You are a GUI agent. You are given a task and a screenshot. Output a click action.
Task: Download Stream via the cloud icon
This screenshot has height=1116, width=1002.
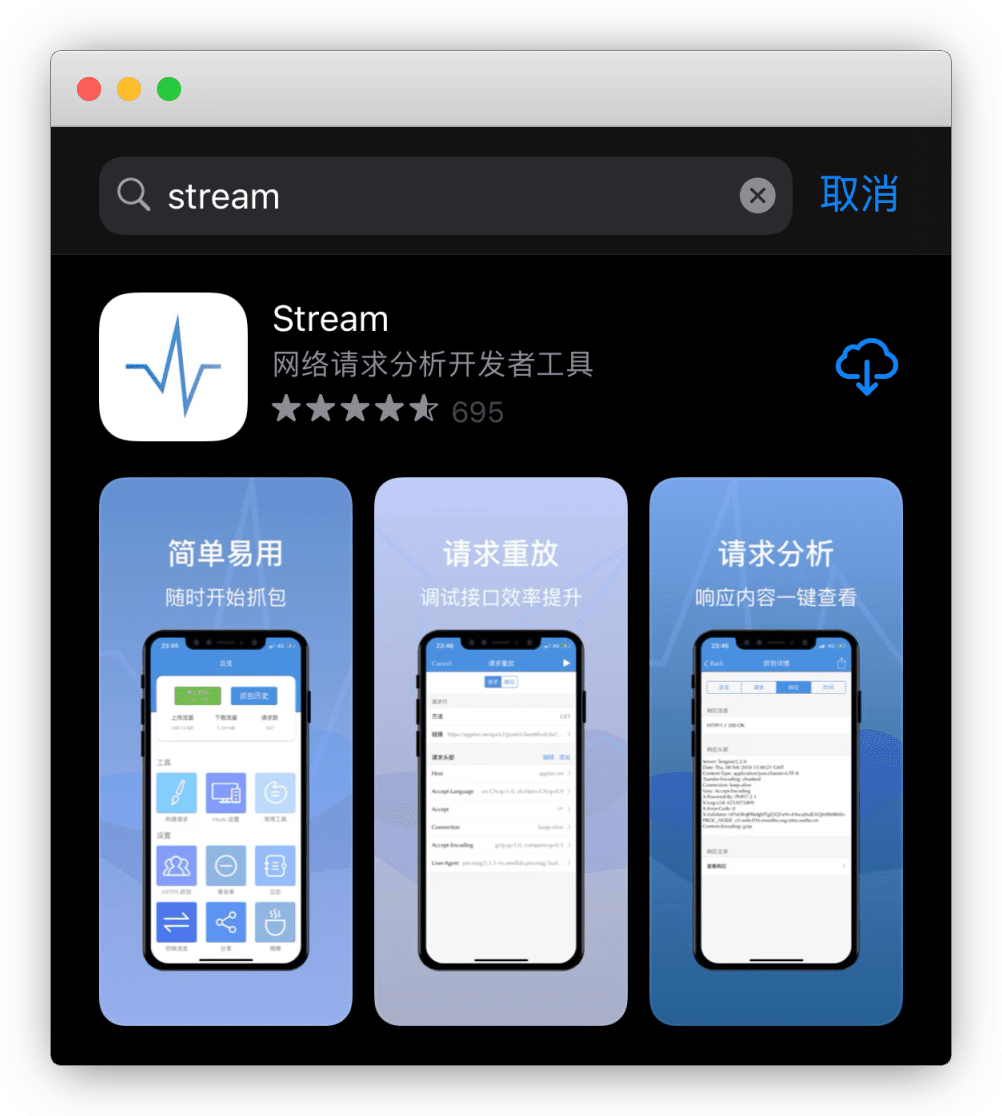pyautogui.click(x=866, y=367)
